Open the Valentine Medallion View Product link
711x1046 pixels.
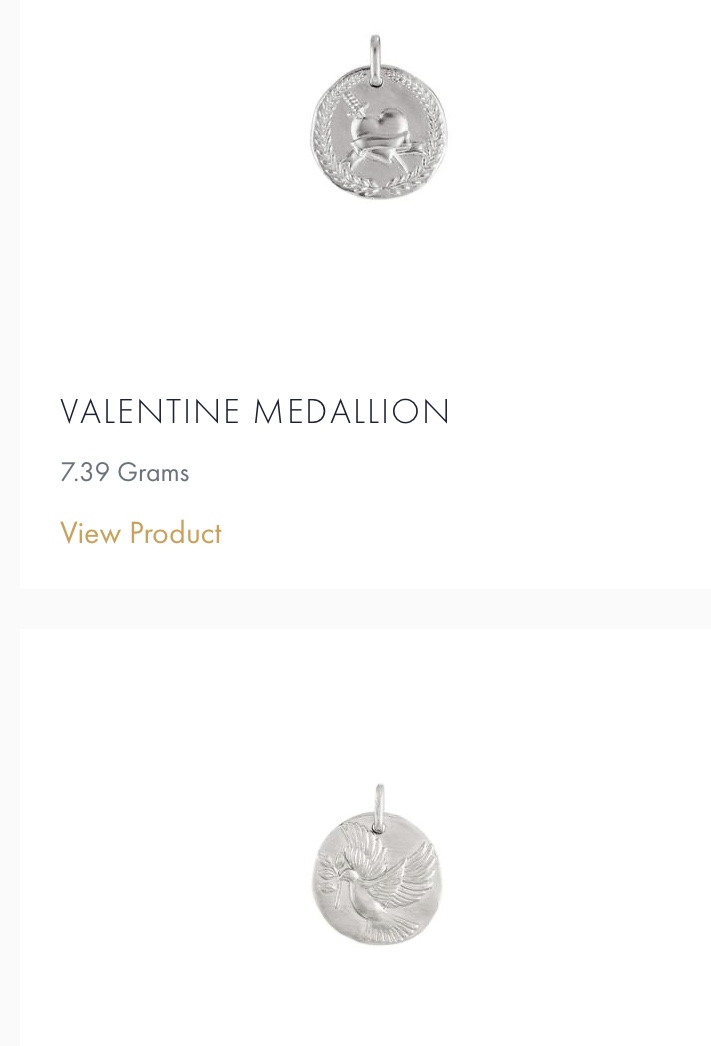click(x=141, y=533)
